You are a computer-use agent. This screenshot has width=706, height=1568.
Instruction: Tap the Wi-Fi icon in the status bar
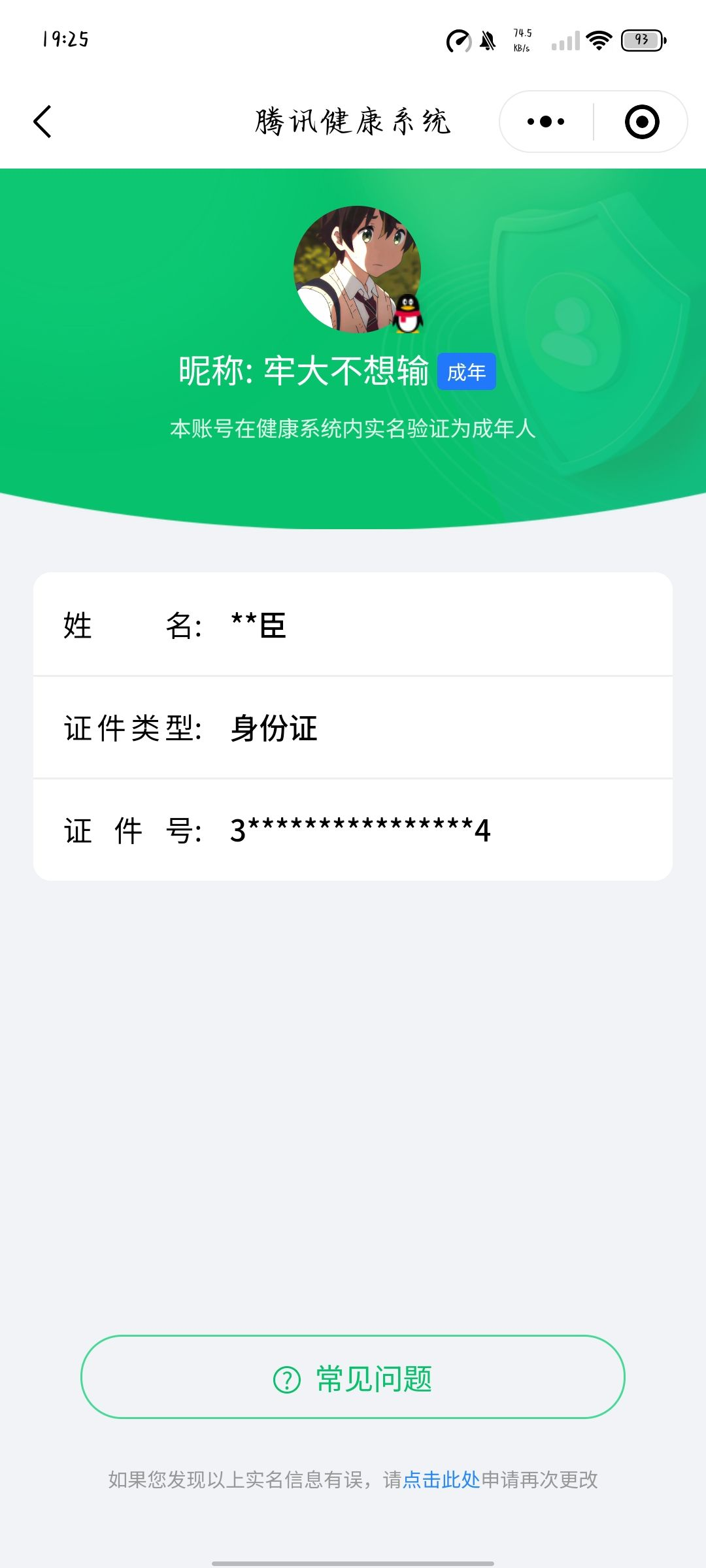(x=599, y=41)
